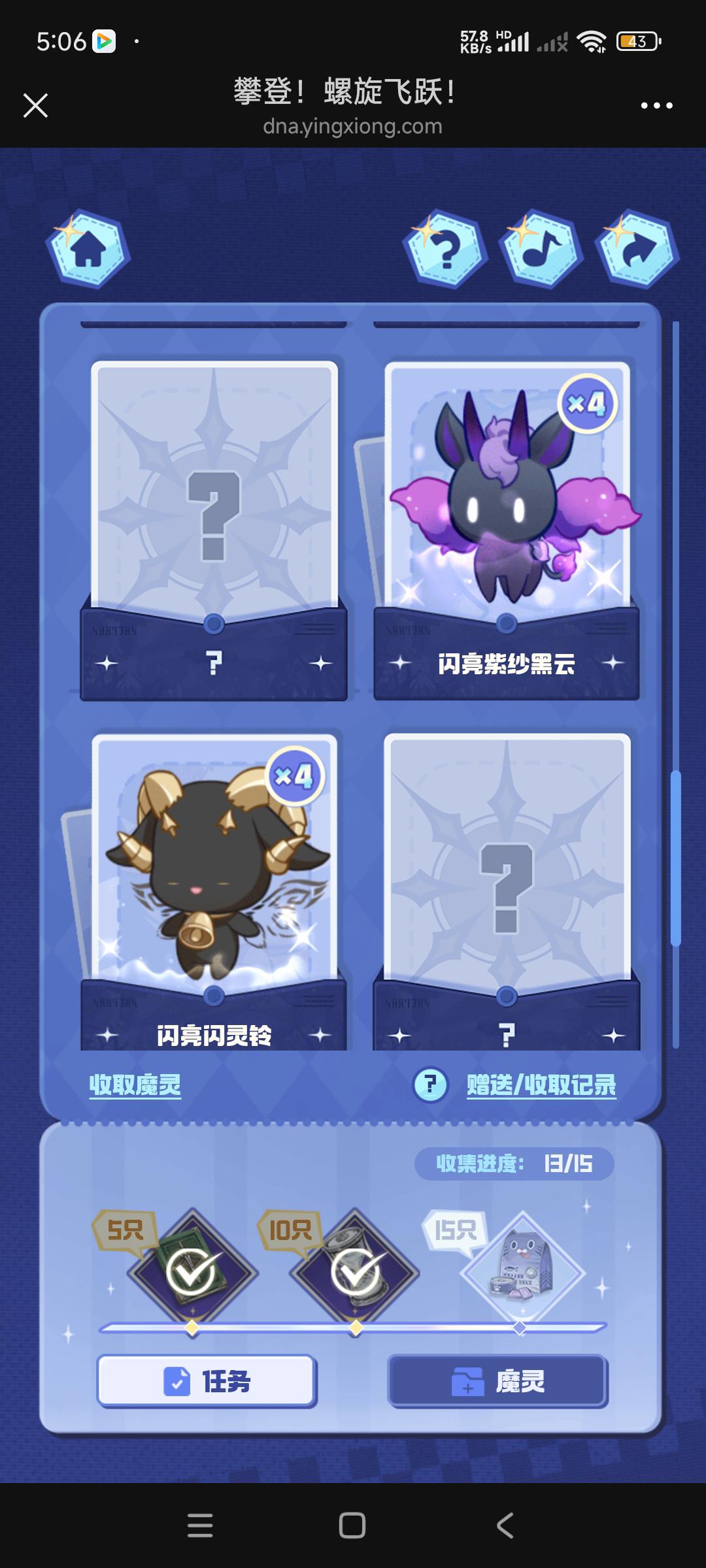Viewport: 706px width, 1568px height.
Task: Close the web page with X
Action: pyautogui.click(x=35, y=105)
